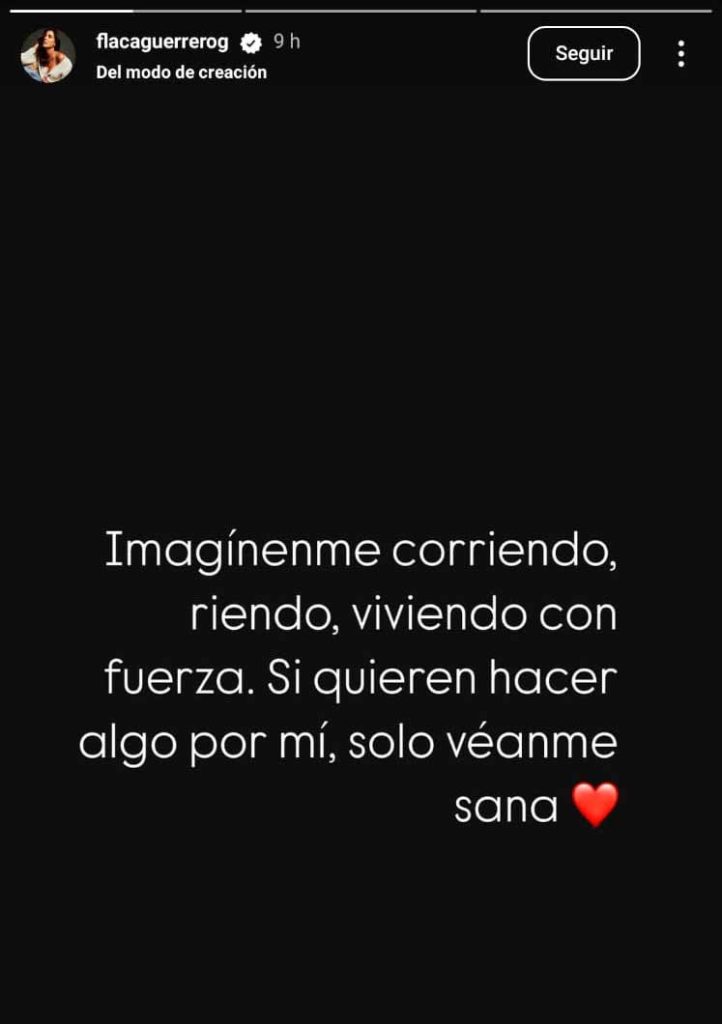Open the three-dot overflow menu

681,54
